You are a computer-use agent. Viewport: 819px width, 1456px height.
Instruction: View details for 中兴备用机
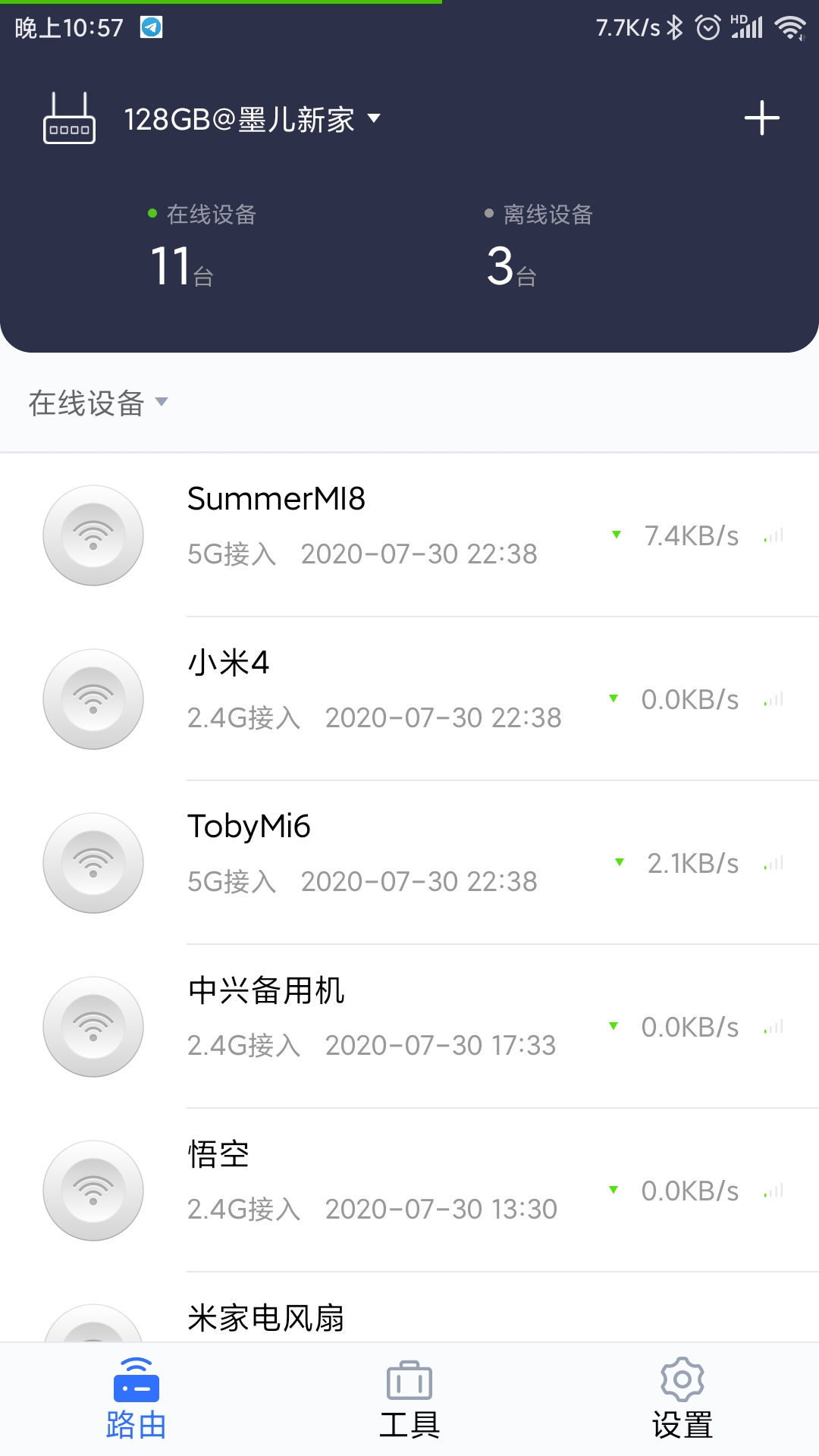tap(409, 1027)
